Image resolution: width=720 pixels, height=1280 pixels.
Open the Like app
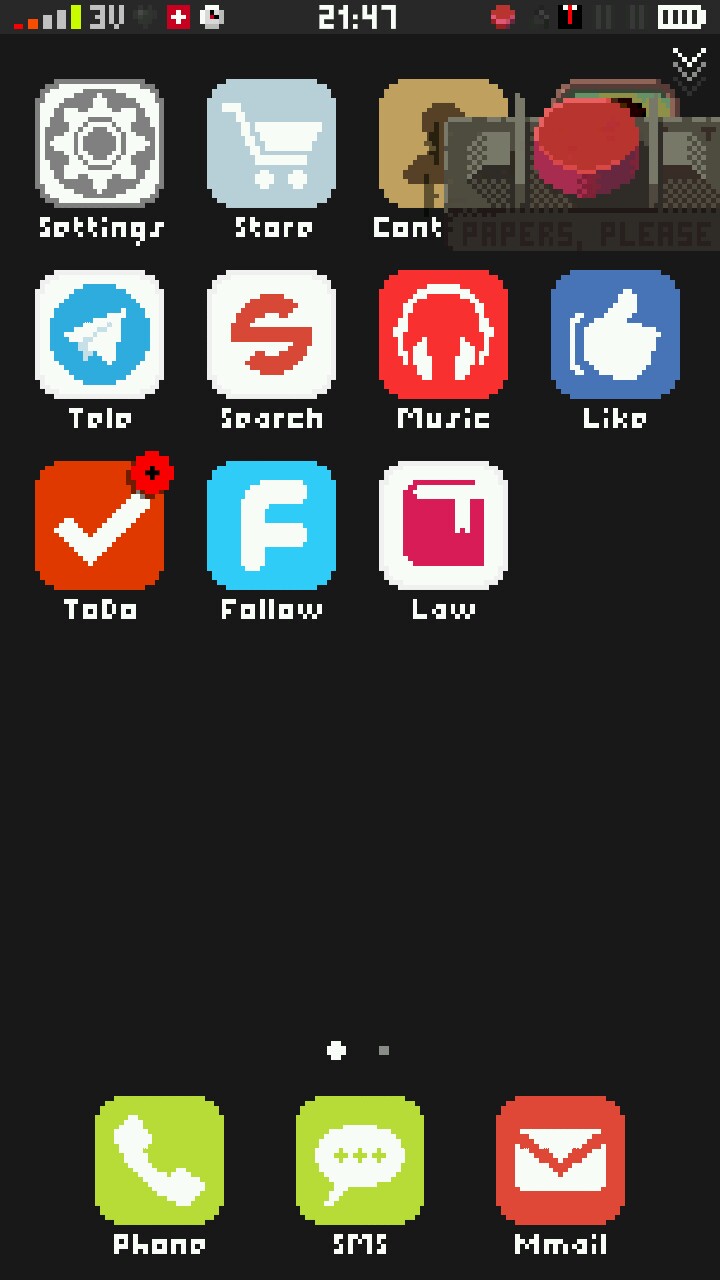pos(615,334)
